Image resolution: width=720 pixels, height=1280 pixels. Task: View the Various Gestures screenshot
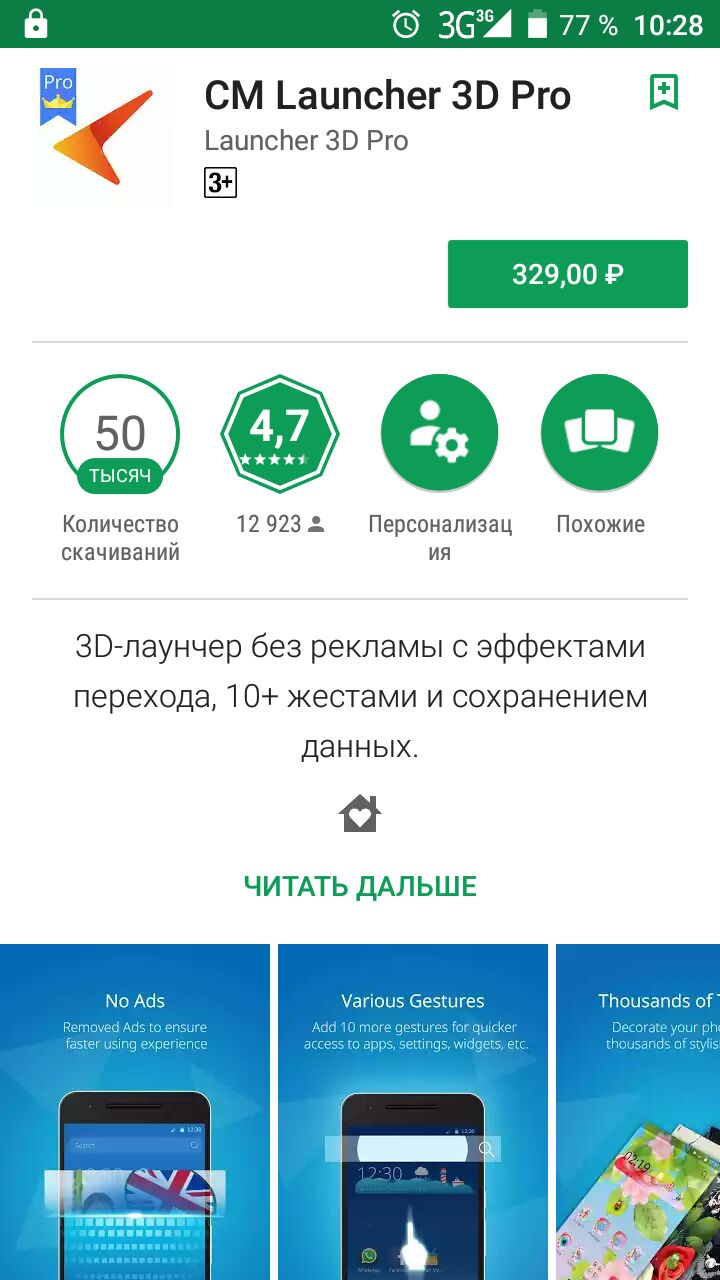click(413, 1110)
